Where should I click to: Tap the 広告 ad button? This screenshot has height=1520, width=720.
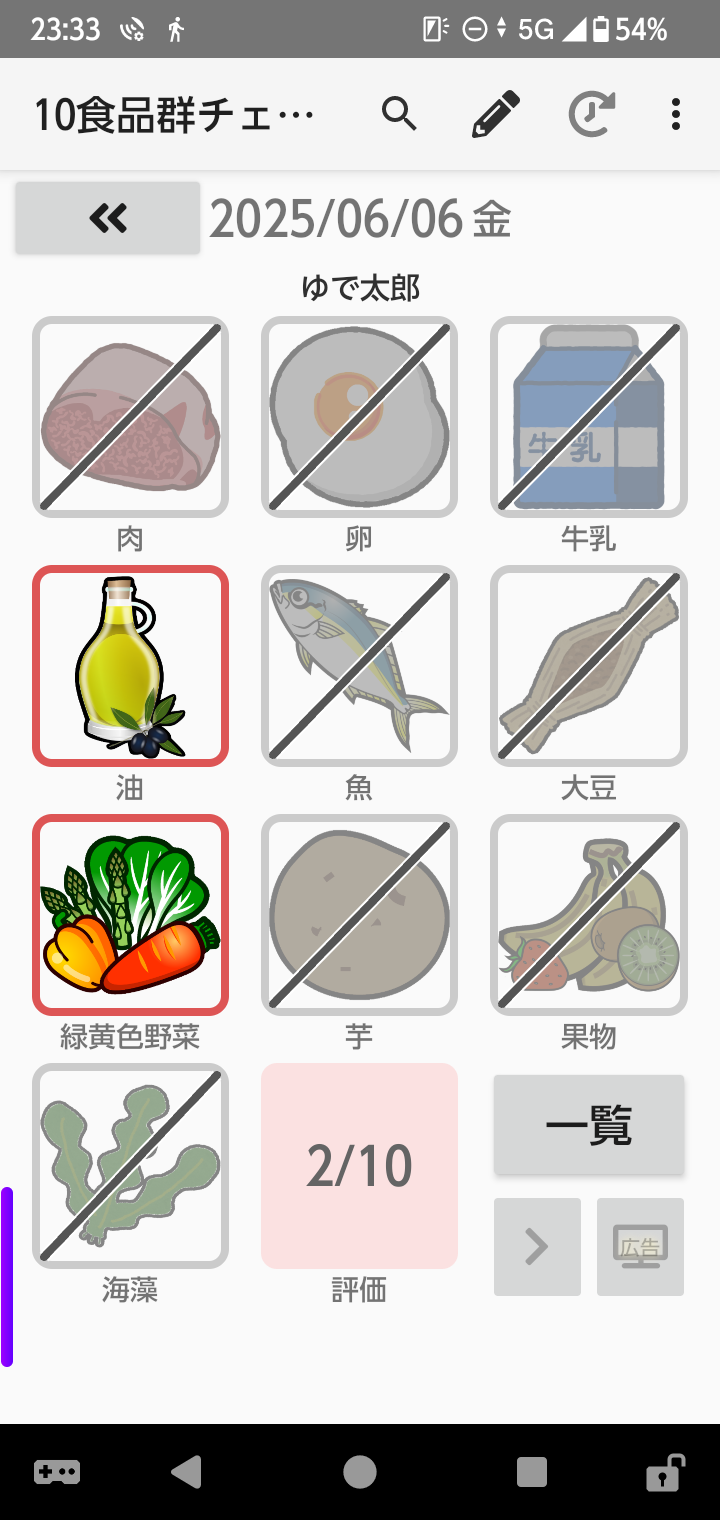640,1247
